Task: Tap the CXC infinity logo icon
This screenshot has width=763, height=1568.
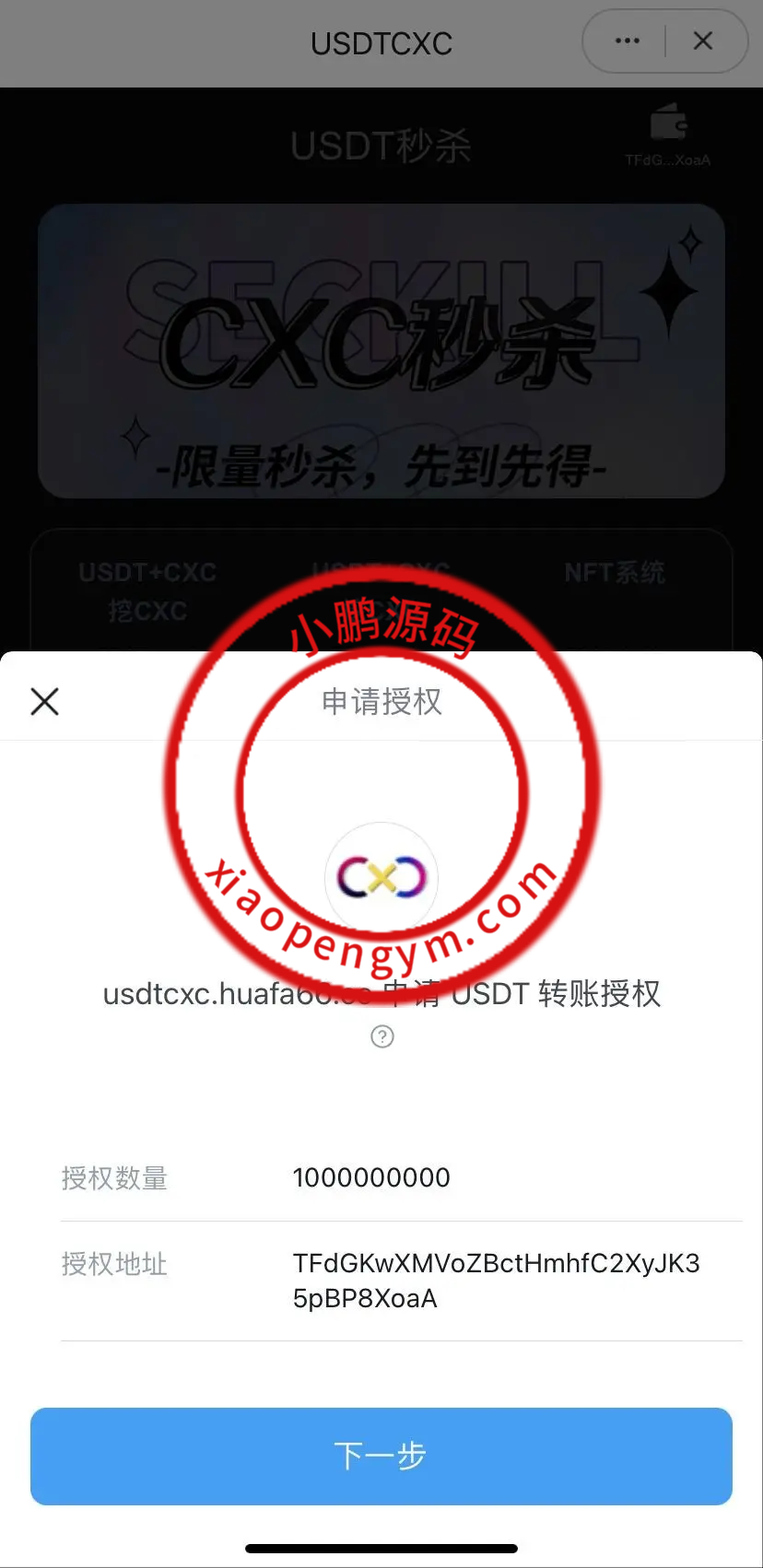Action: [x=381, y=877]
